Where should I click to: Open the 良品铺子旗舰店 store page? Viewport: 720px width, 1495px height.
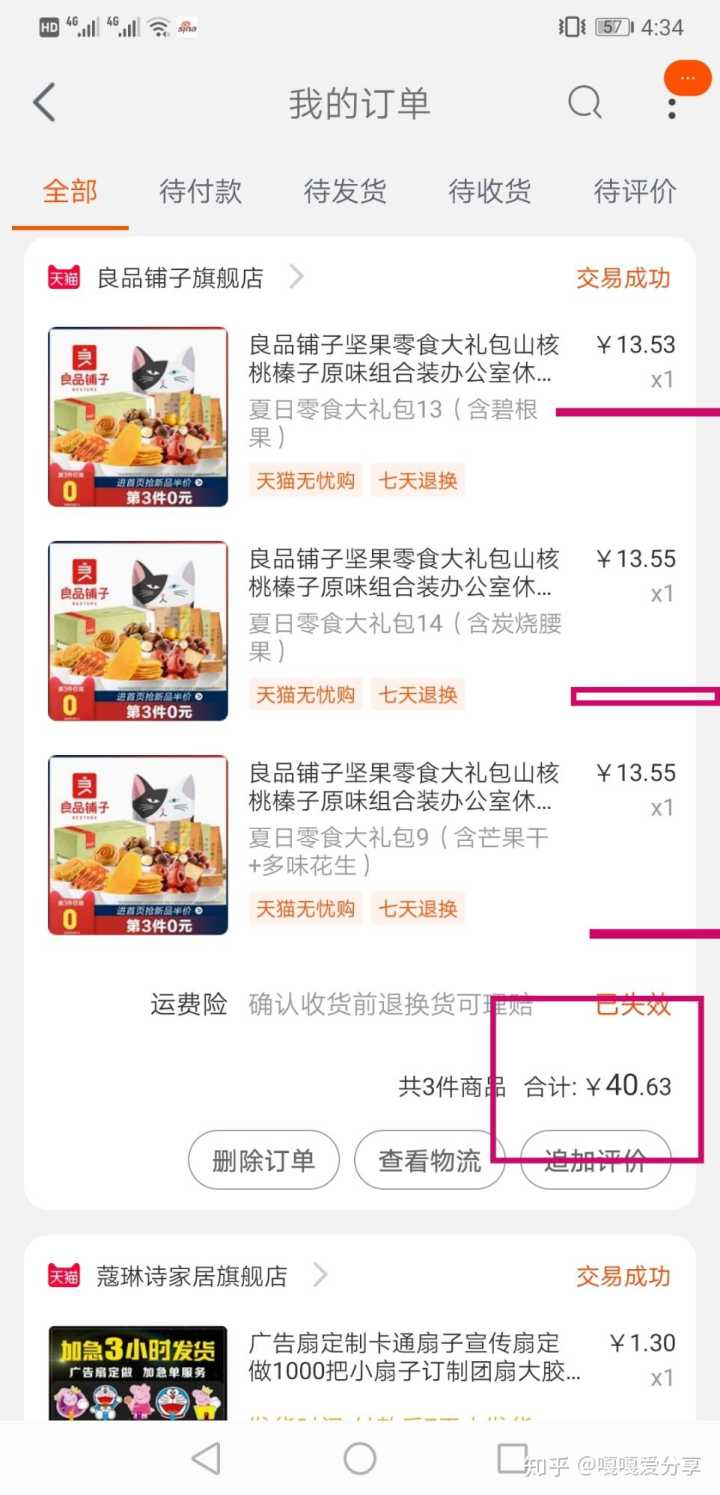tap(180, 278)
